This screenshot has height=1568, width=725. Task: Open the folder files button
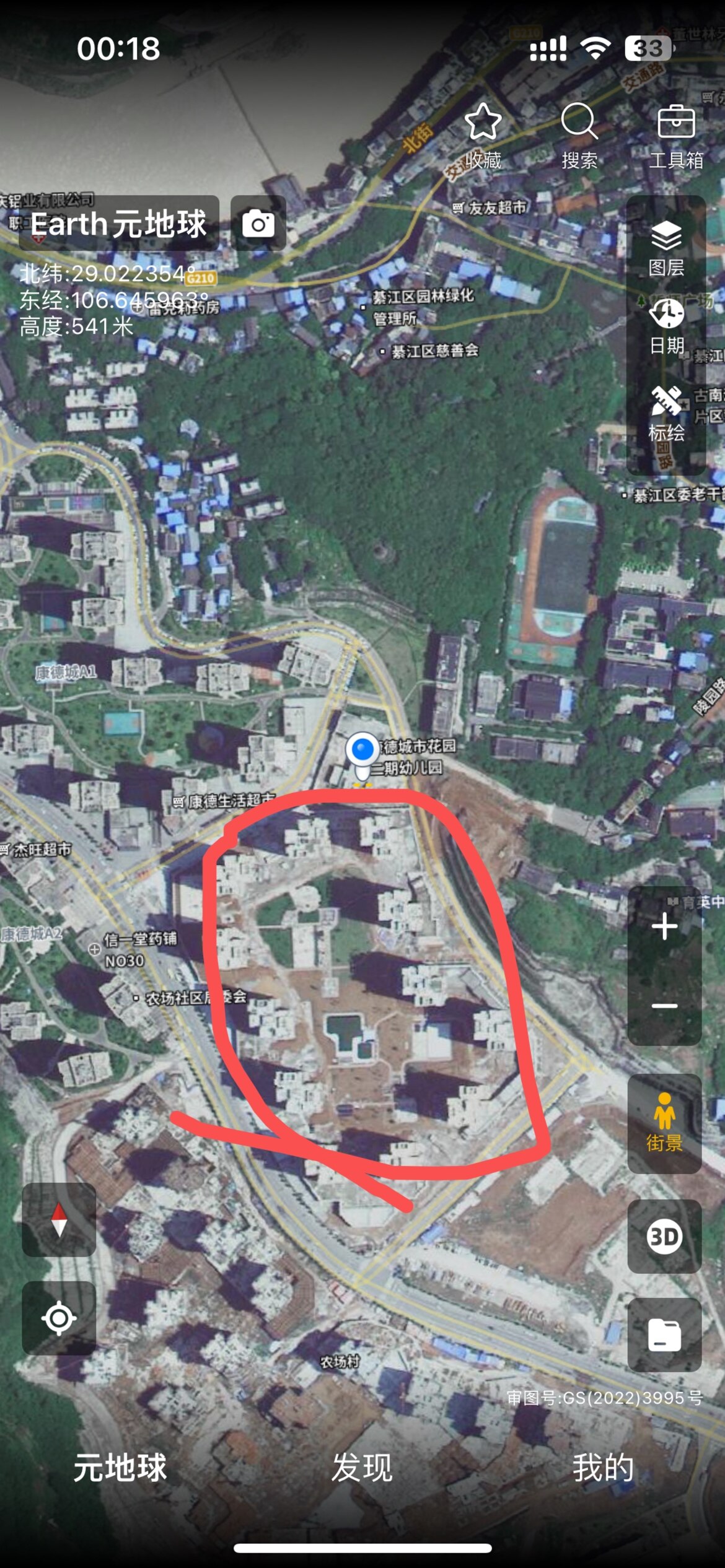pyautogui.click(x=664, y=1335)
